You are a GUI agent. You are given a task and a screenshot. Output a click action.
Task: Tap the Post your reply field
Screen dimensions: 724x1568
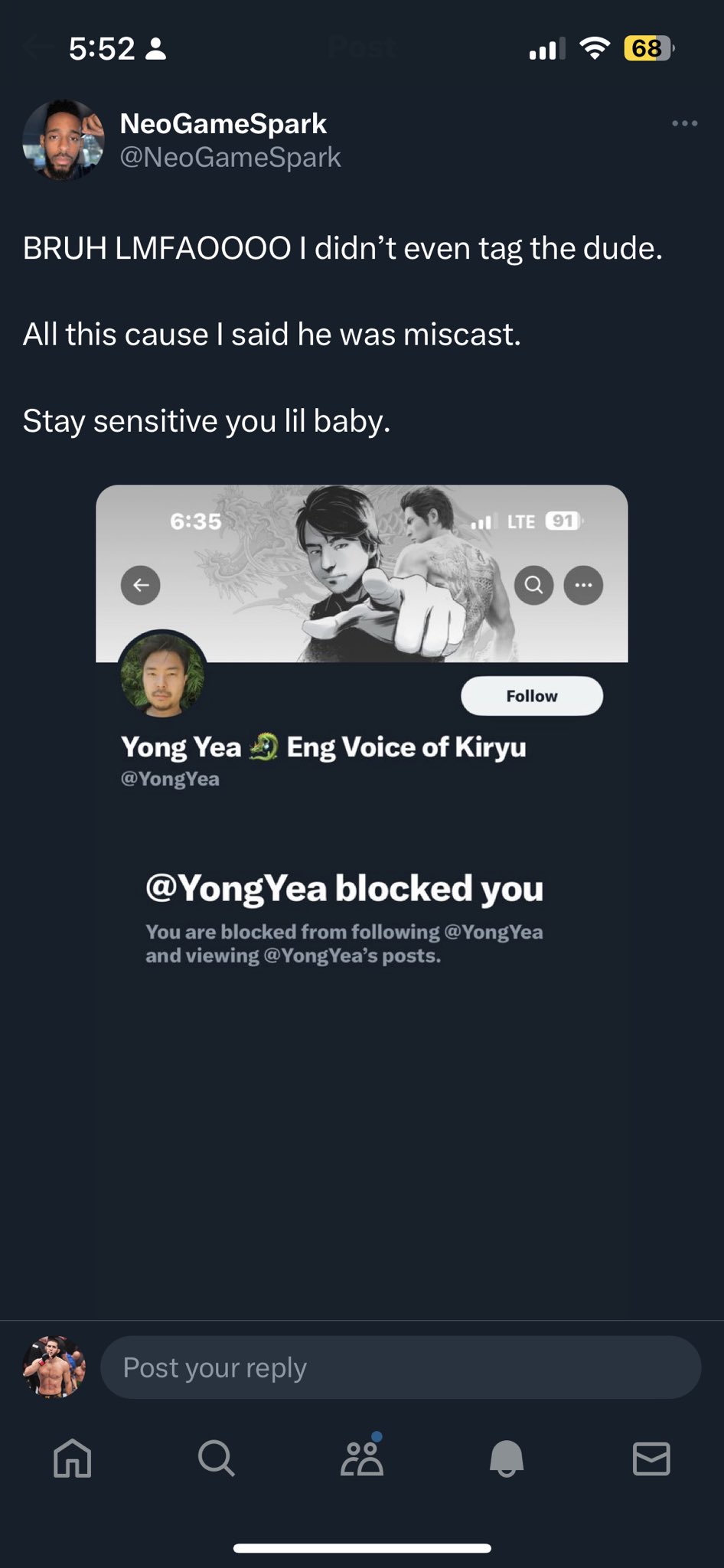tap(400, 1367)
